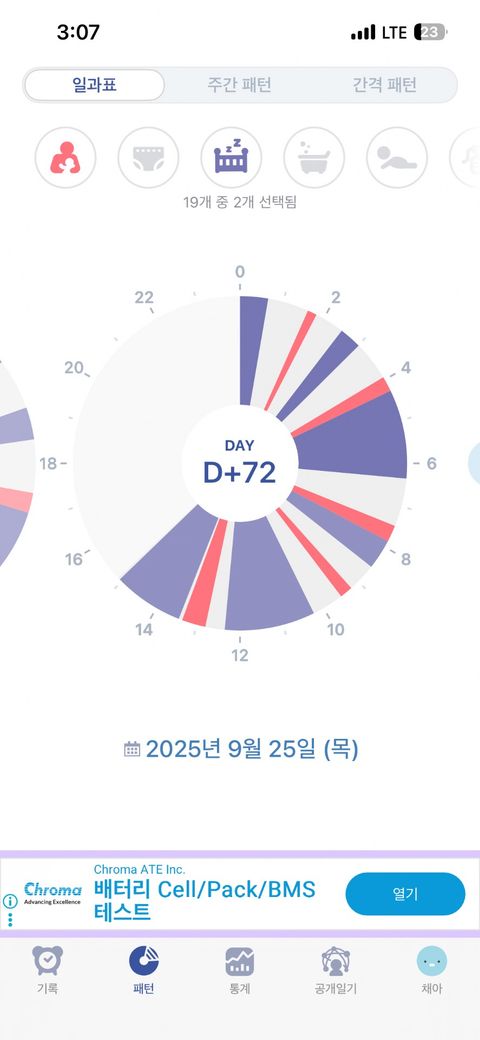Open the 공개일기 tab

click(x=335, y=970)
